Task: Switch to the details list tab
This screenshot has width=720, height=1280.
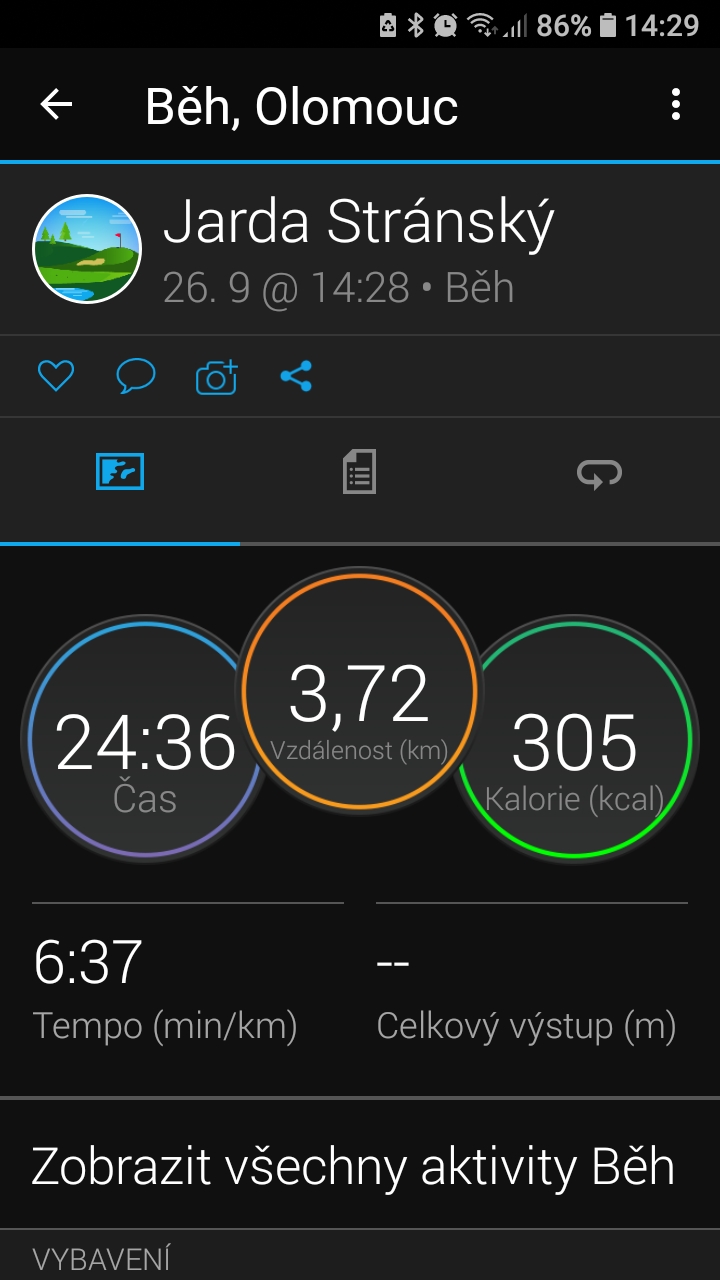Action: click(x=360, y=472)
